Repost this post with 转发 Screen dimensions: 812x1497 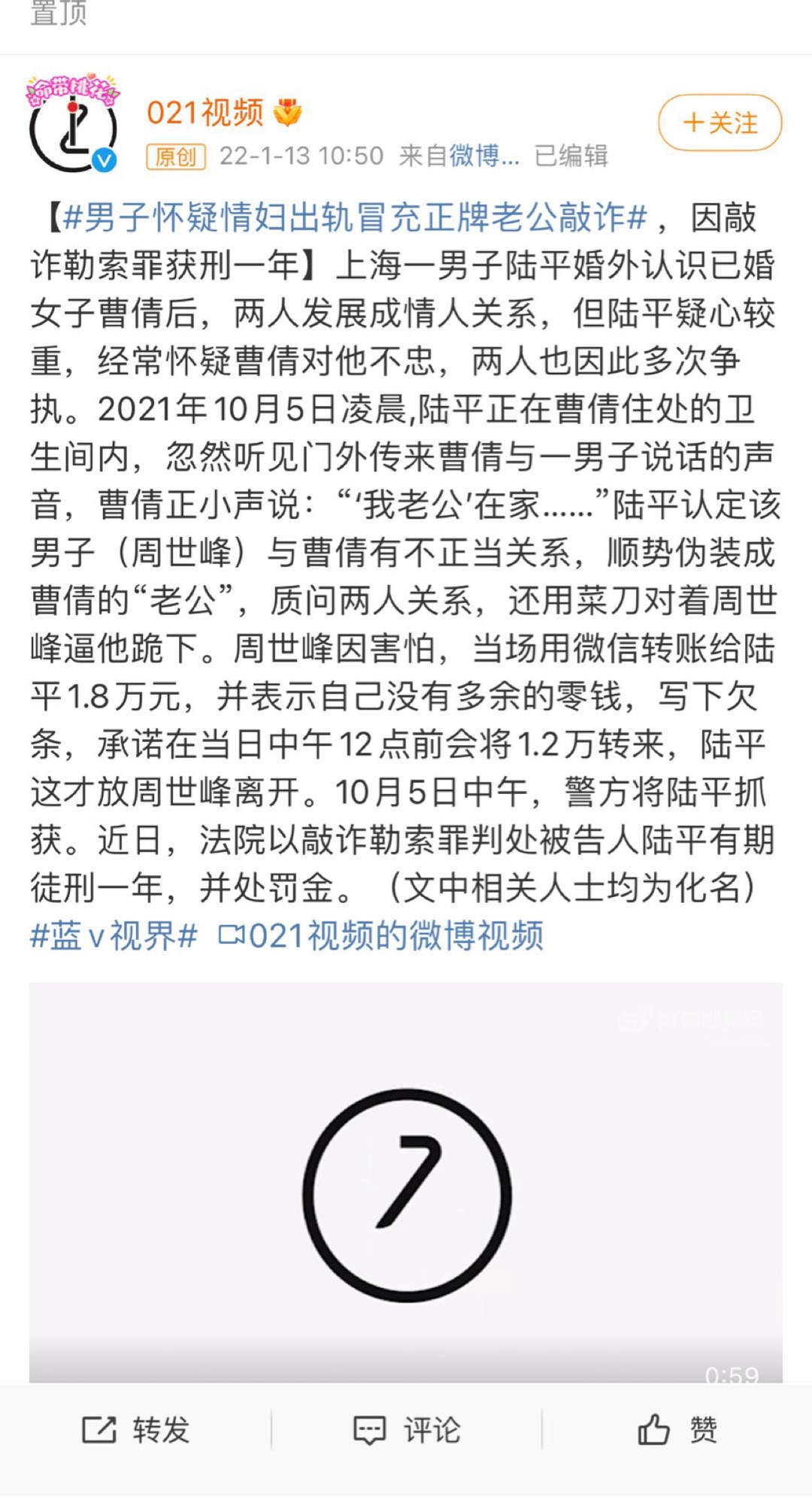click(x=136, y=1429)
